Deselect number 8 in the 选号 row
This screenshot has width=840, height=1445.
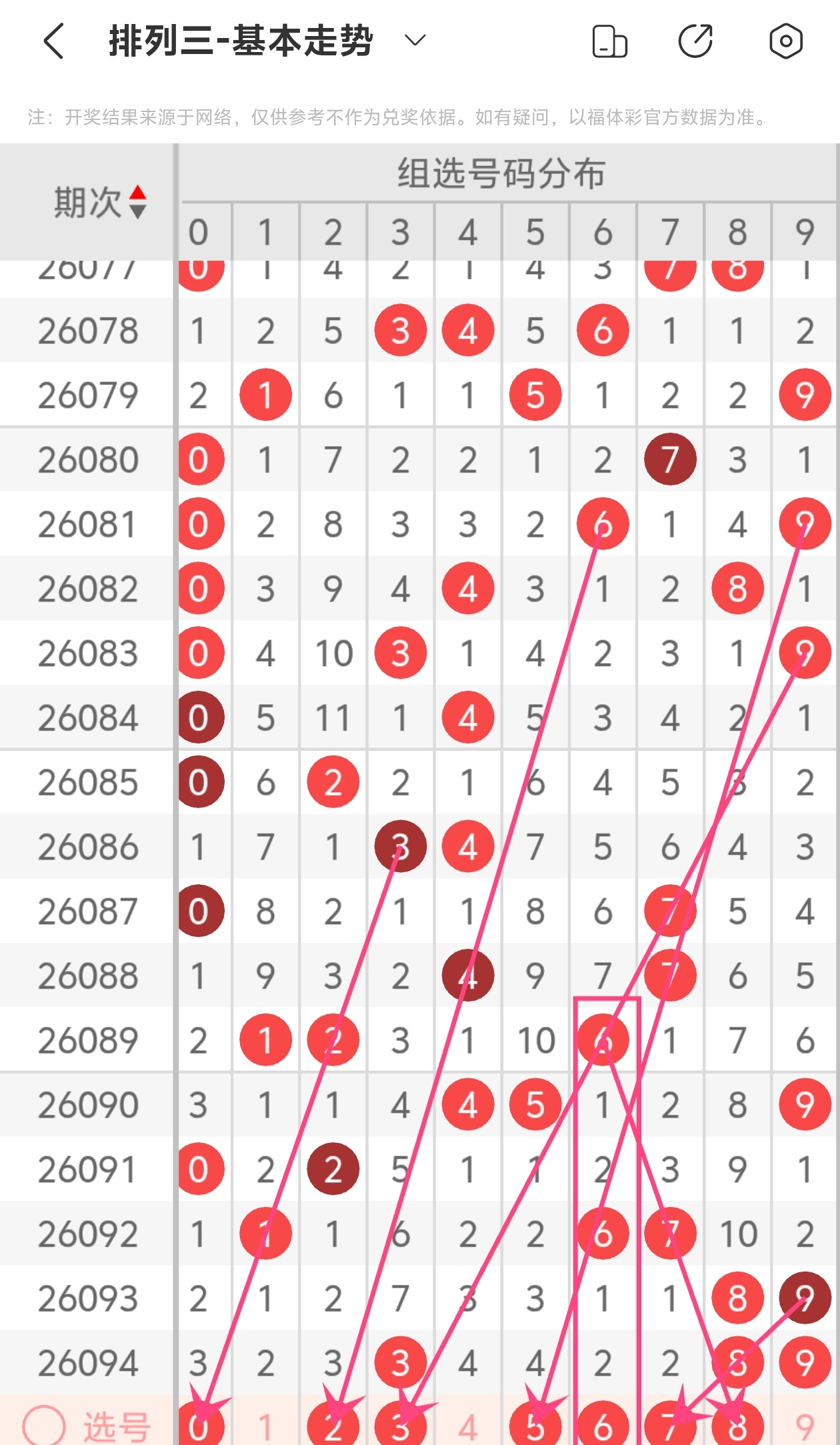[x=737, y=1426]
